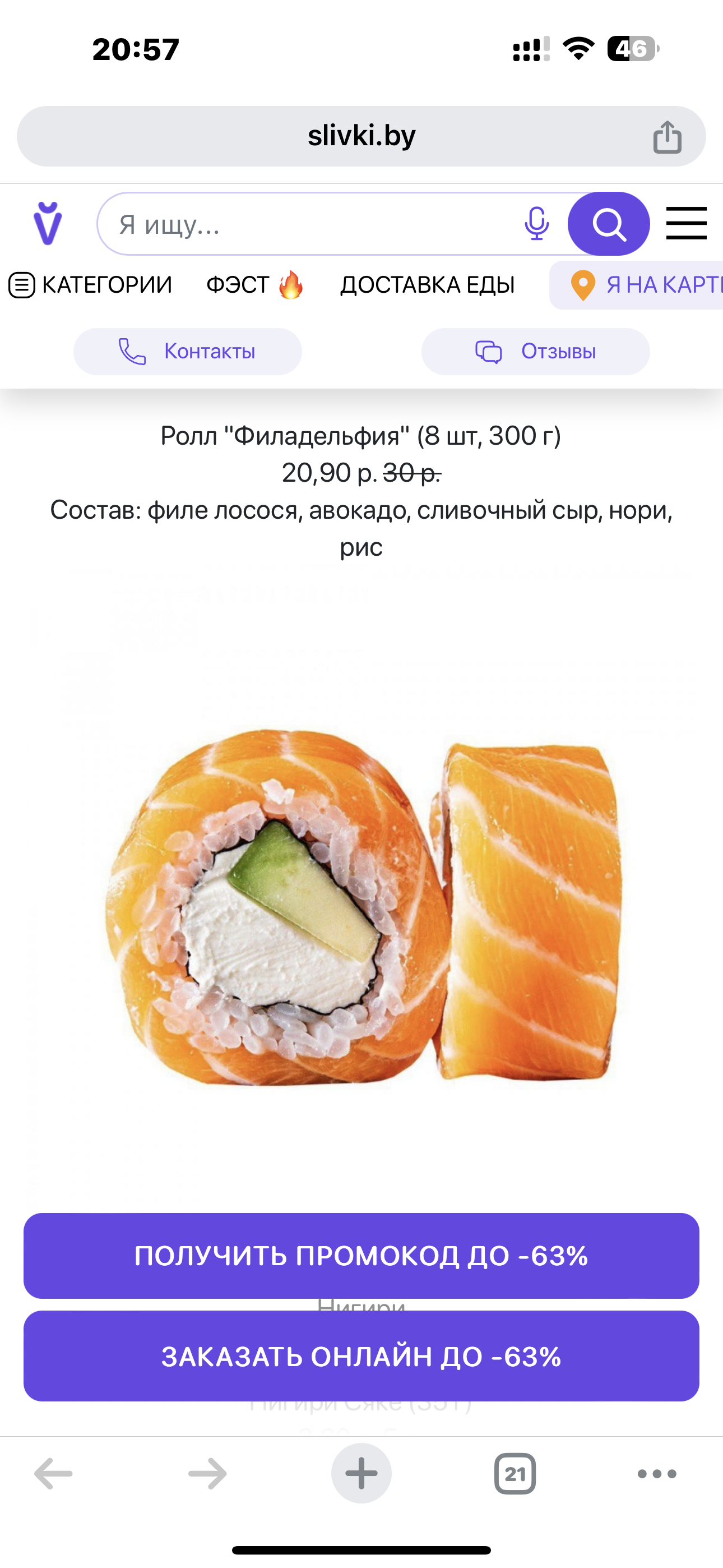
Task: Tap ЗАКАЗАТЬ ОНЛАЙН ДО -63%
Action: click(361, 1357)
